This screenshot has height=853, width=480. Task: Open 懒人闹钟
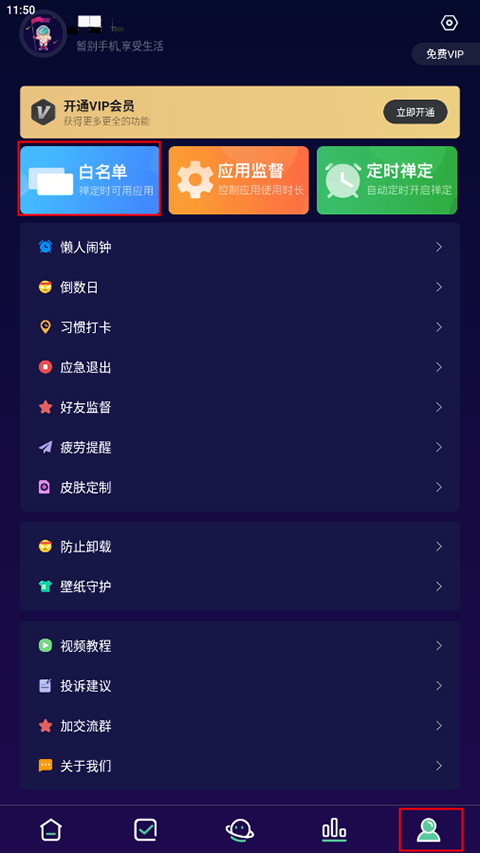click(240, 247)
